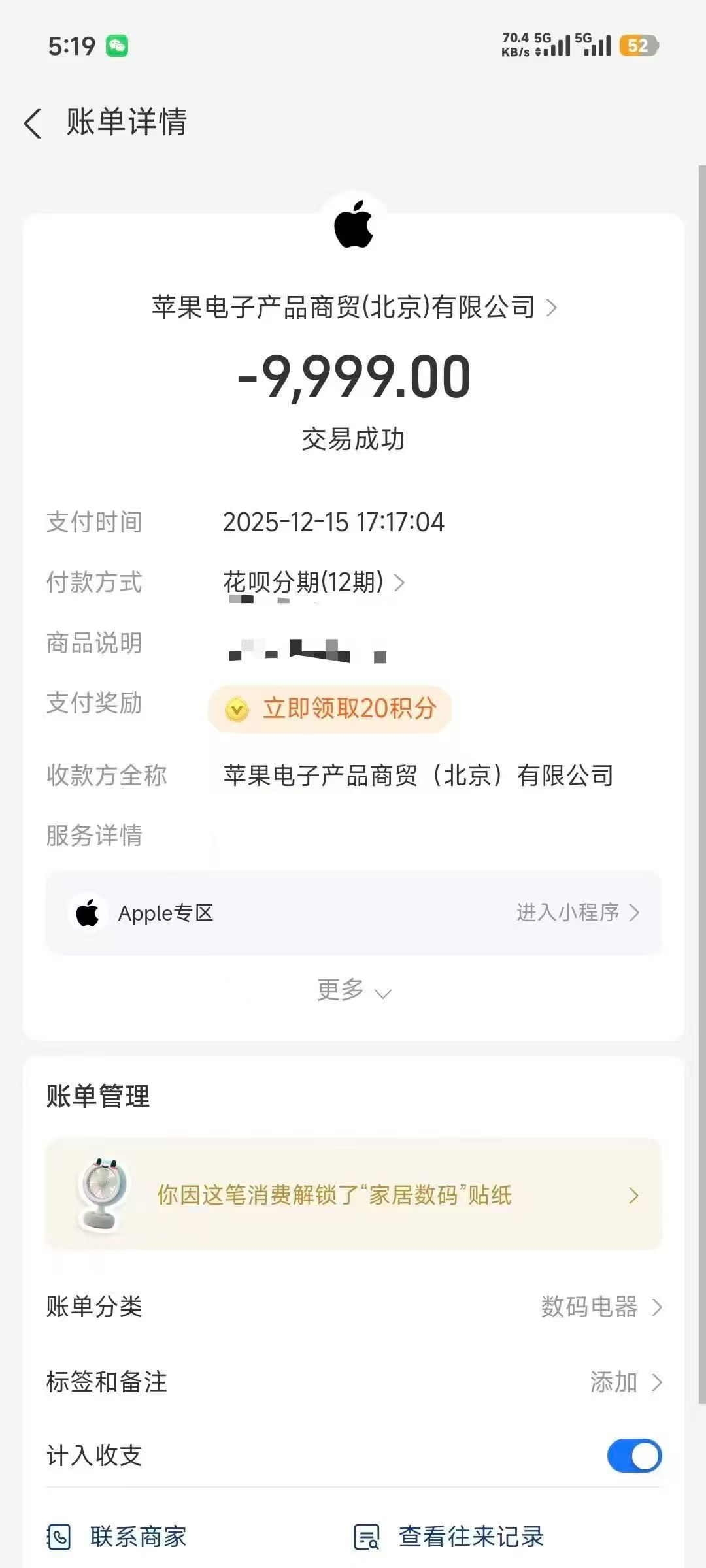The image size is (706, 1568).
Task: Open merchant 苹果电子产品商贸(北京)有限公司 page
Action: pos(353,307)
